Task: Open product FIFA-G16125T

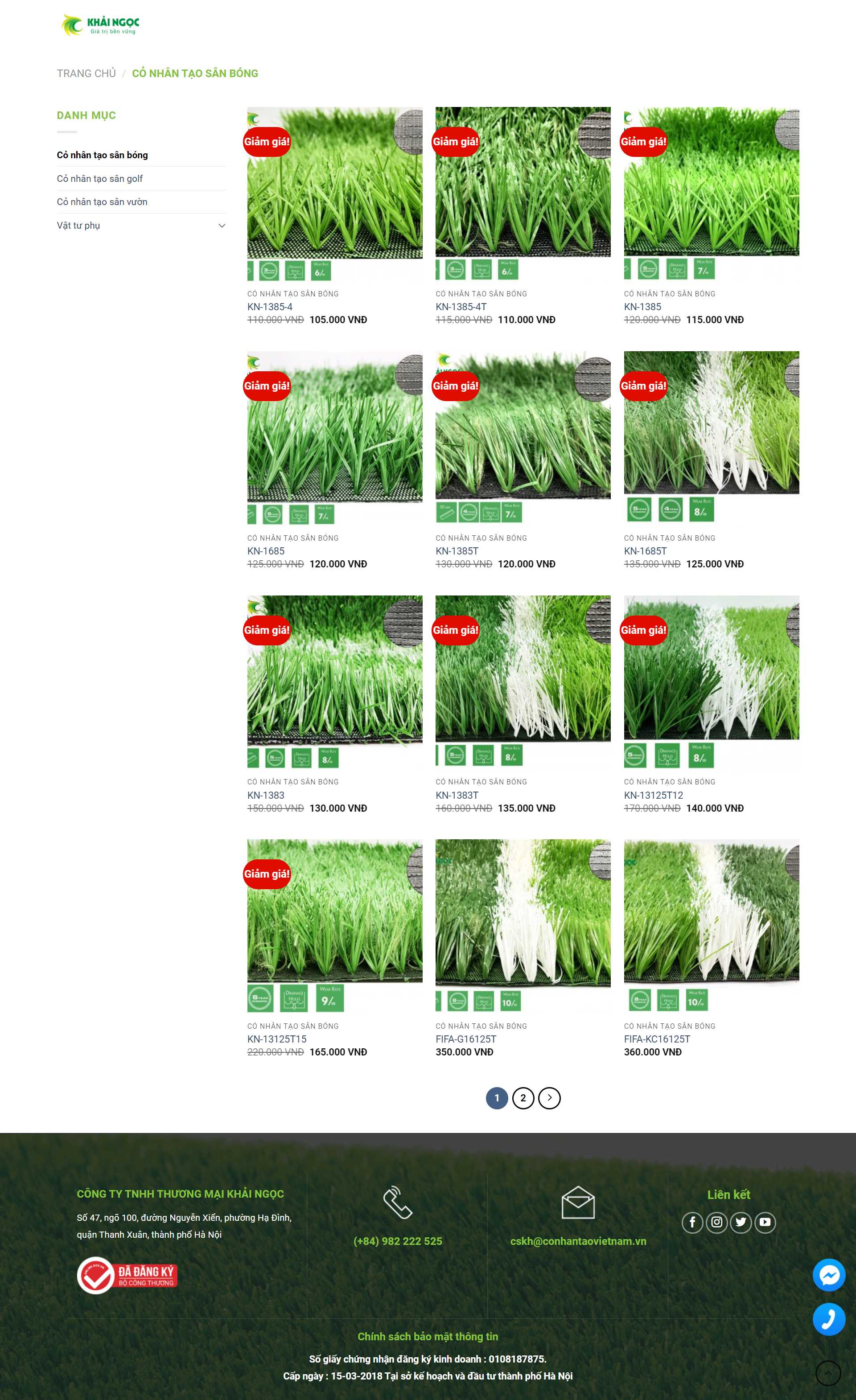Action: coord(465,1039)
